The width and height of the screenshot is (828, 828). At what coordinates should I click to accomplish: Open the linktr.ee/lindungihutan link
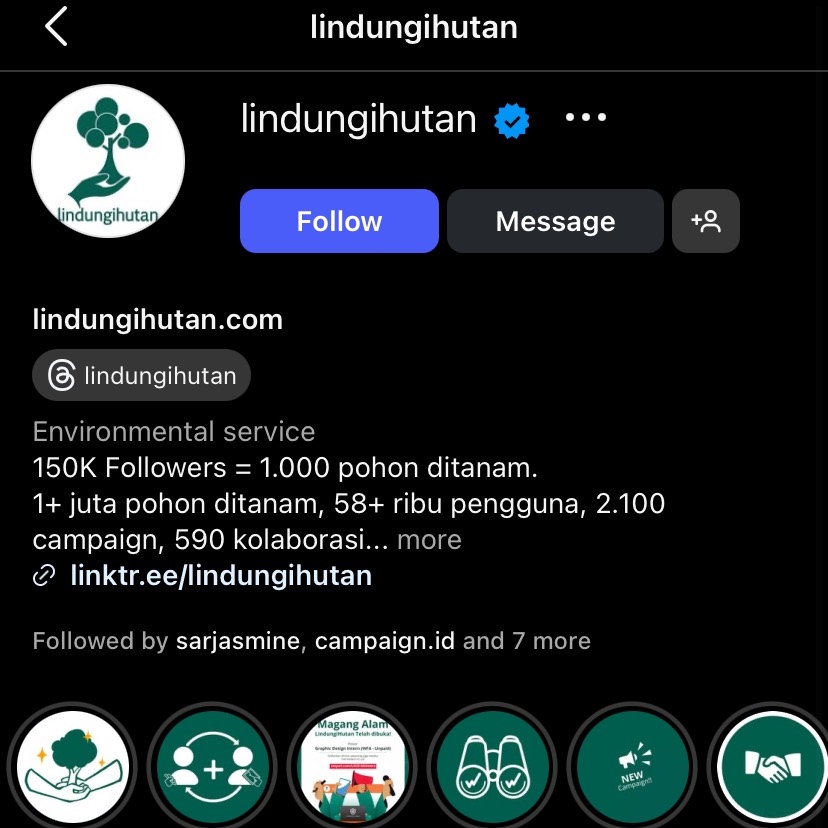click(221, 575)
